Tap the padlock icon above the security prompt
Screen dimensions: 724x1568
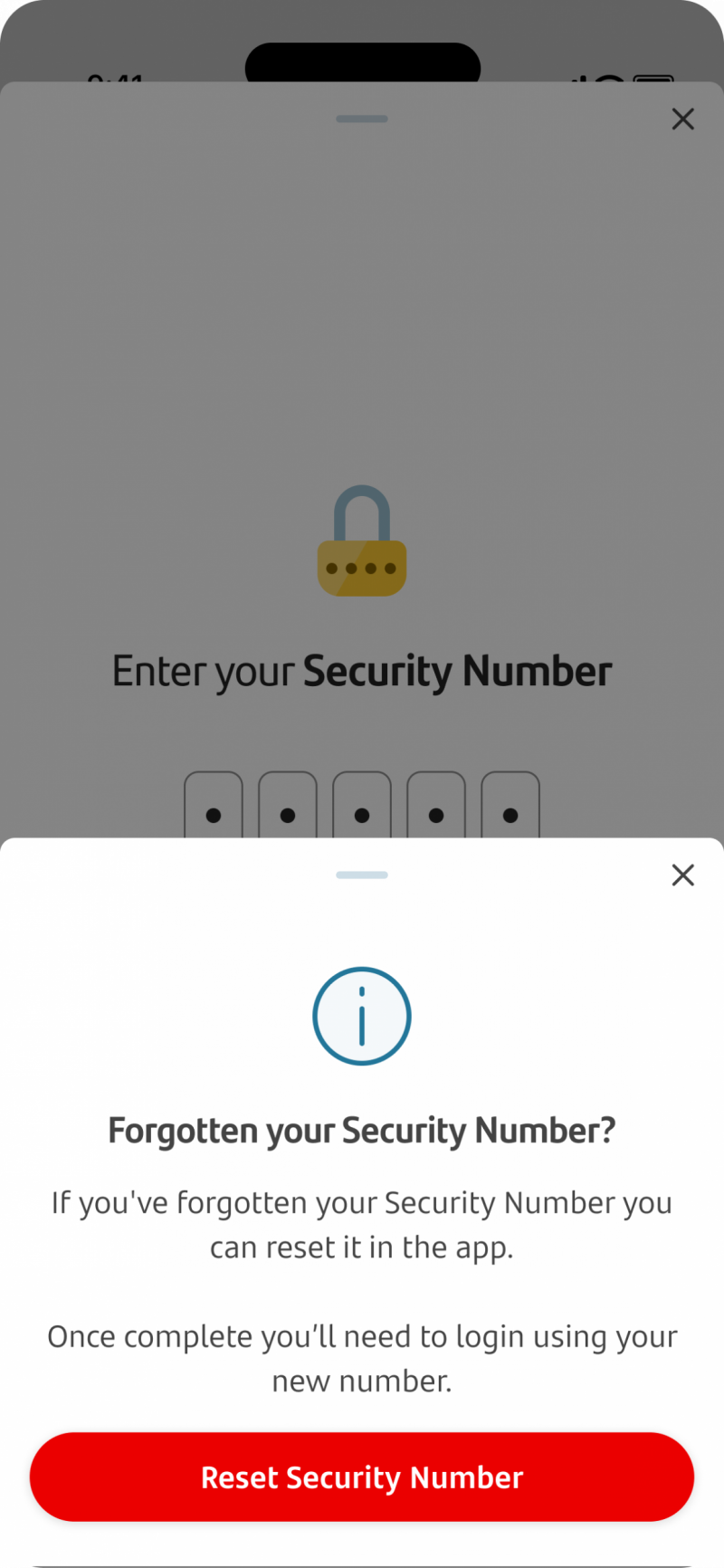[x=361, y=540]
